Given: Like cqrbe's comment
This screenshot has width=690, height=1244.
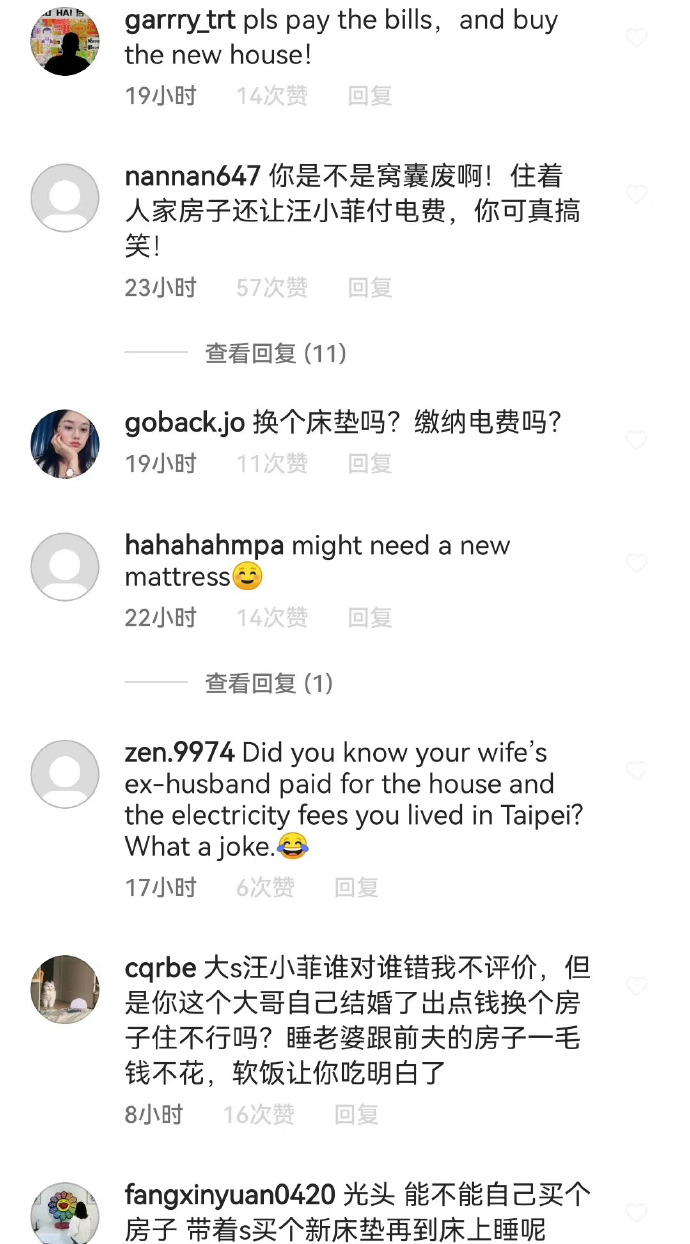Looking at the screenshot, I should pos(636,986).
